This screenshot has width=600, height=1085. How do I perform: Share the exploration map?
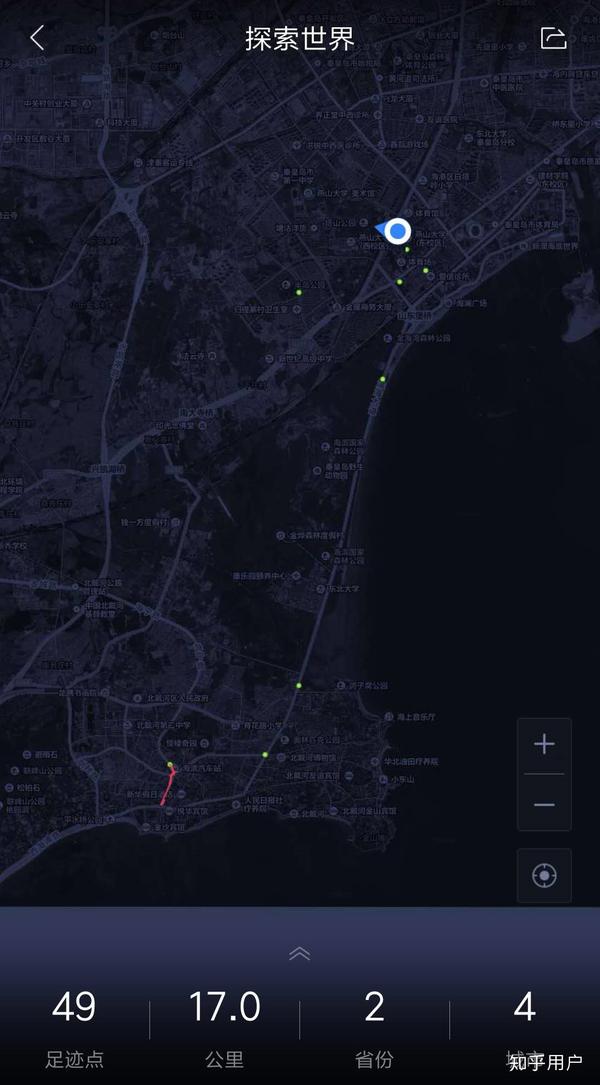553,39
